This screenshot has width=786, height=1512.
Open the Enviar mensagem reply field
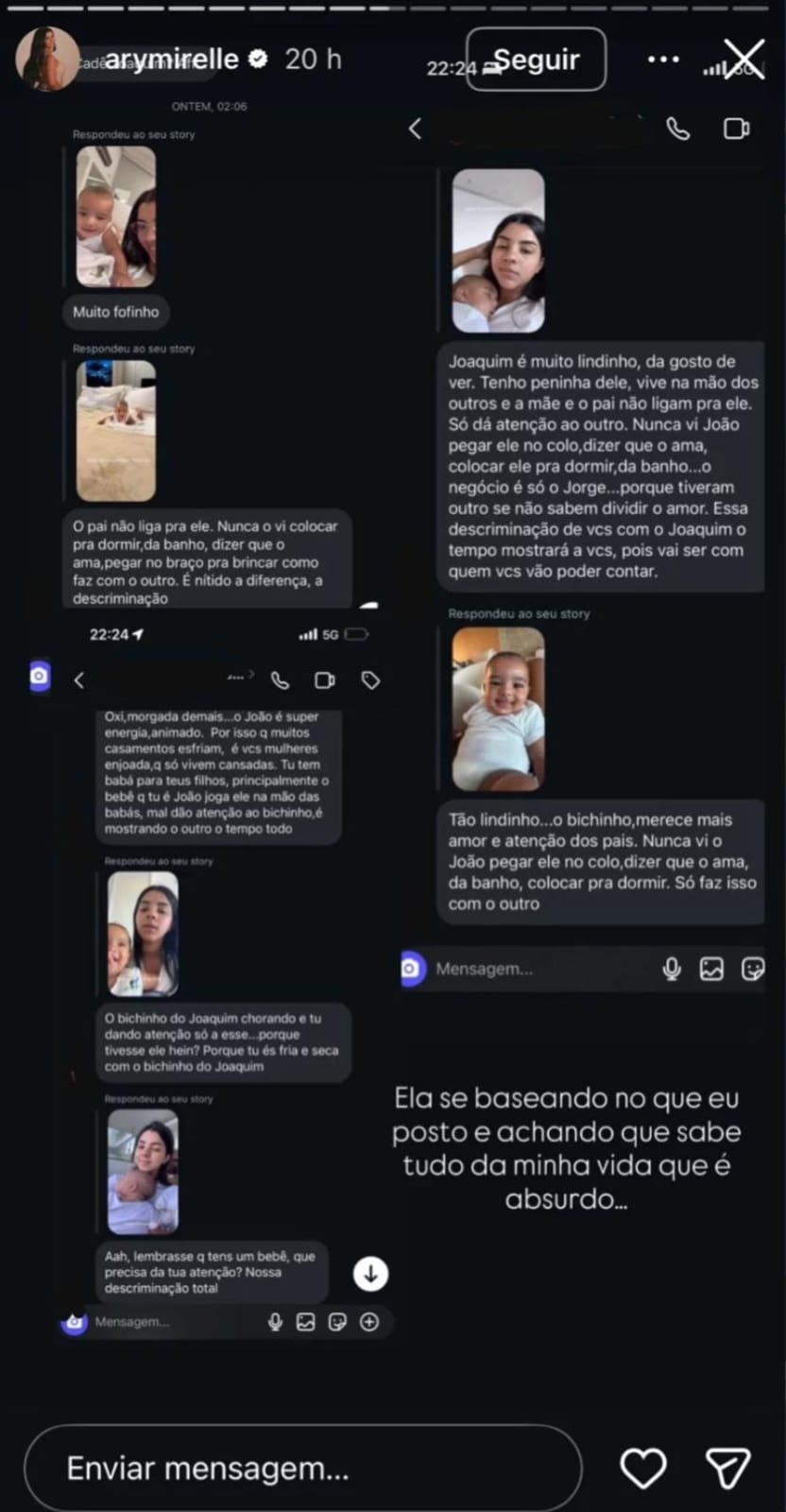pyautogui.click(x=302, y=1468)
